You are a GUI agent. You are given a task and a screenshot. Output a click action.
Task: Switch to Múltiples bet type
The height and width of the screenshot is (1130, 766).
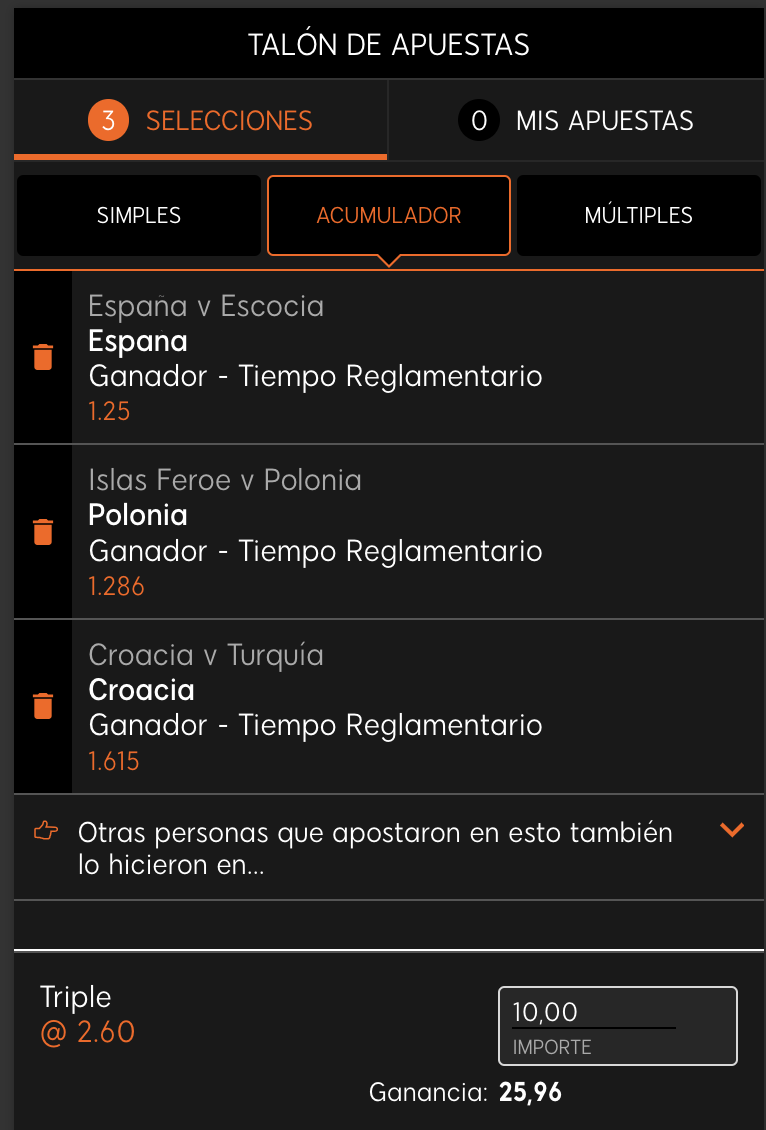tap(638, 216)
